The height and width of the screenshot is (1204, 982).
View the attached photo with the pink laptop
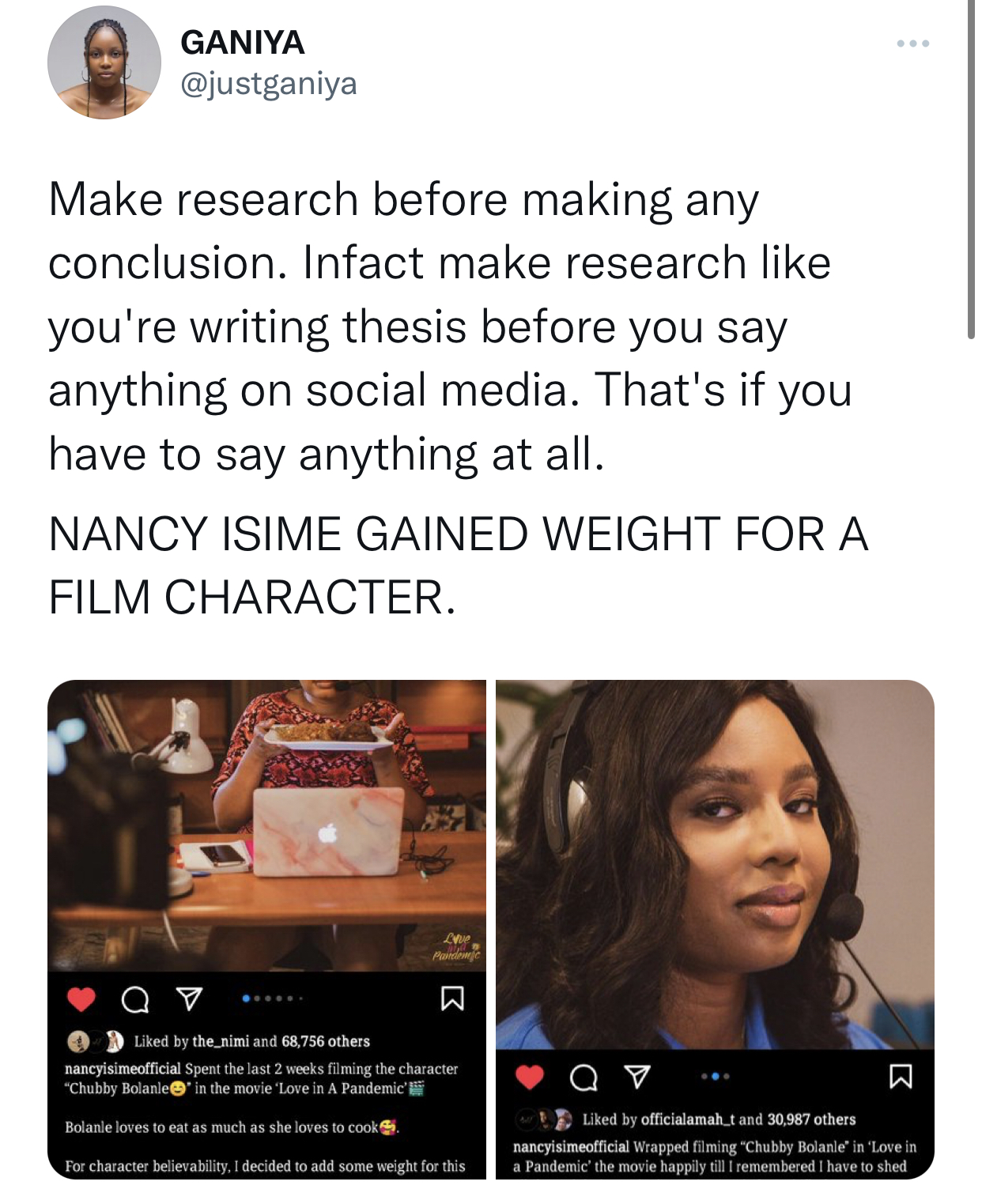(267, 928)
